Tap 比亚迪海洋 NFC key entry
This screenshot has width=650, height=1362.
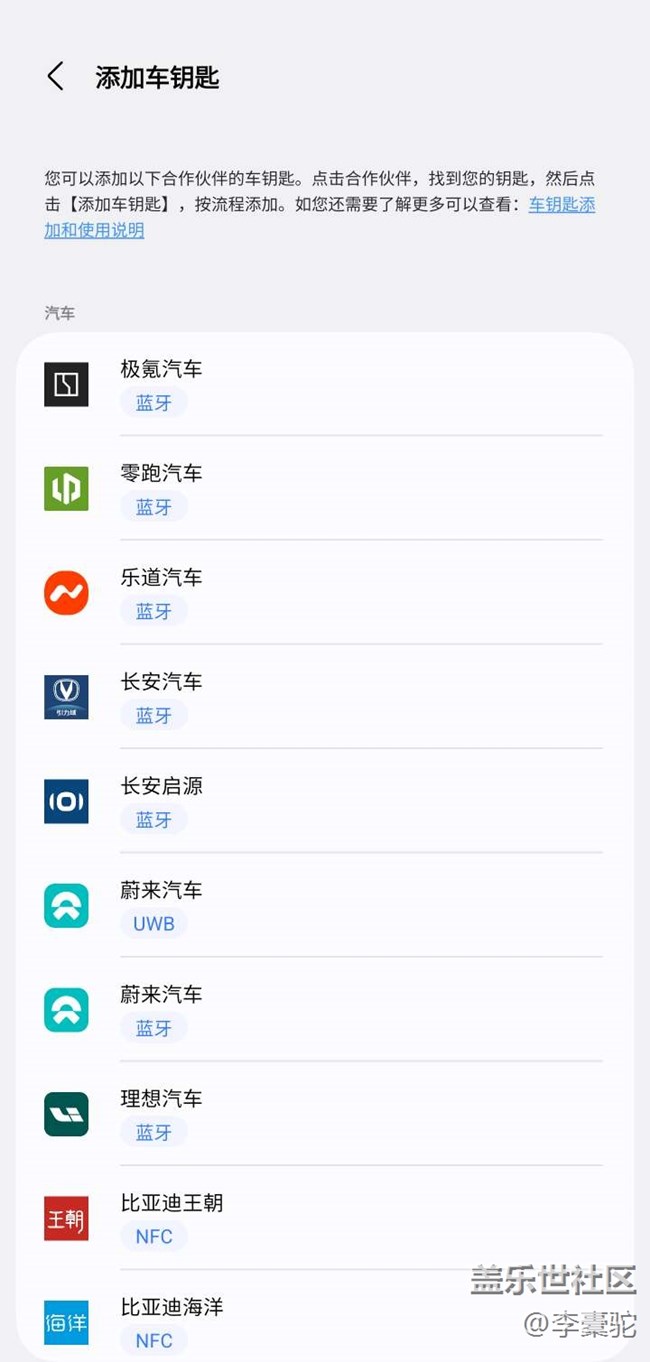click(325, 1316)
